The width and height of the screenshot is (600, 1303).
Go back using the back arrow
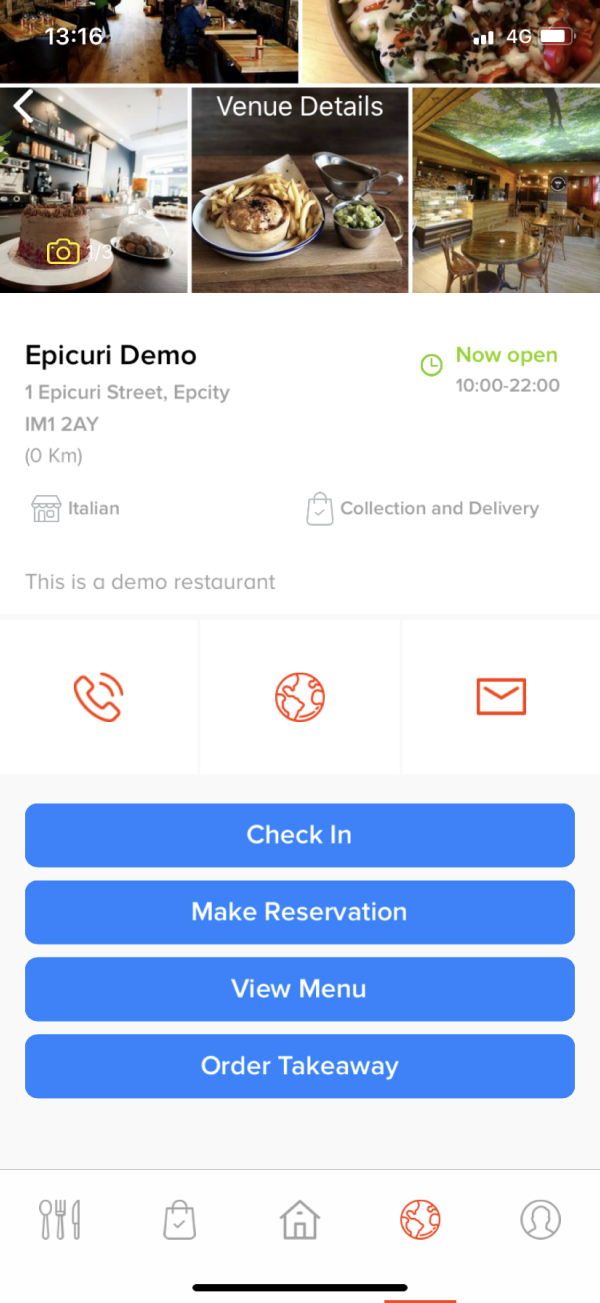coord(24,105)
